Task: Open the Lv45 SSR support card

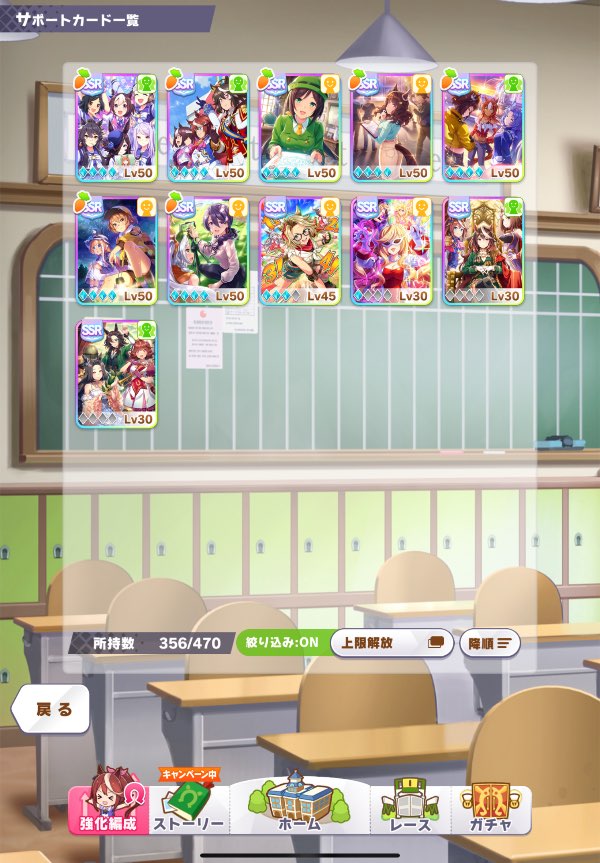Action: pyautogui.click(x=300, y=251)
